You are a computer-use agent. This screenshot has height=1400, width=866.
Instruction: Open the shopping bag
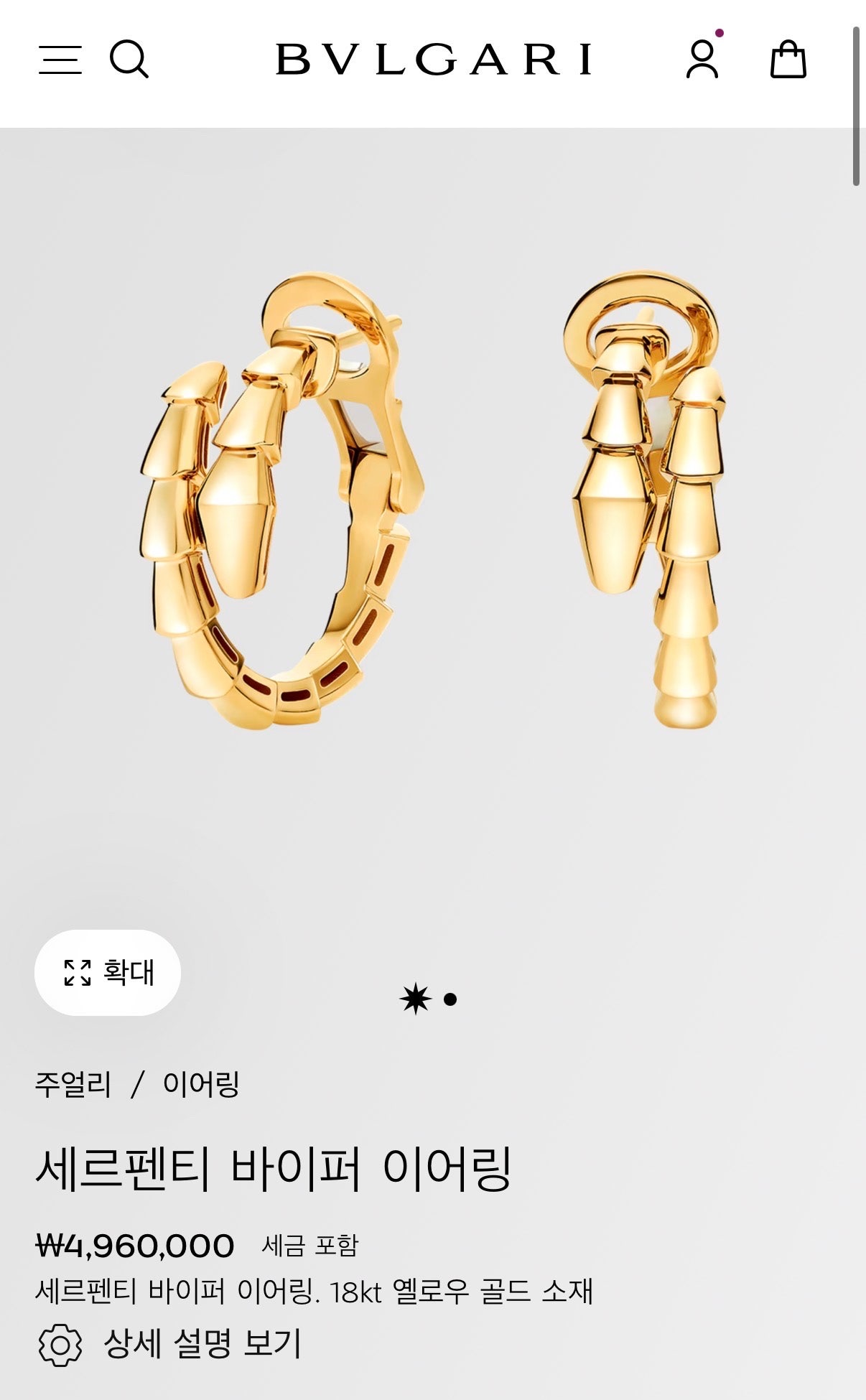788,59
